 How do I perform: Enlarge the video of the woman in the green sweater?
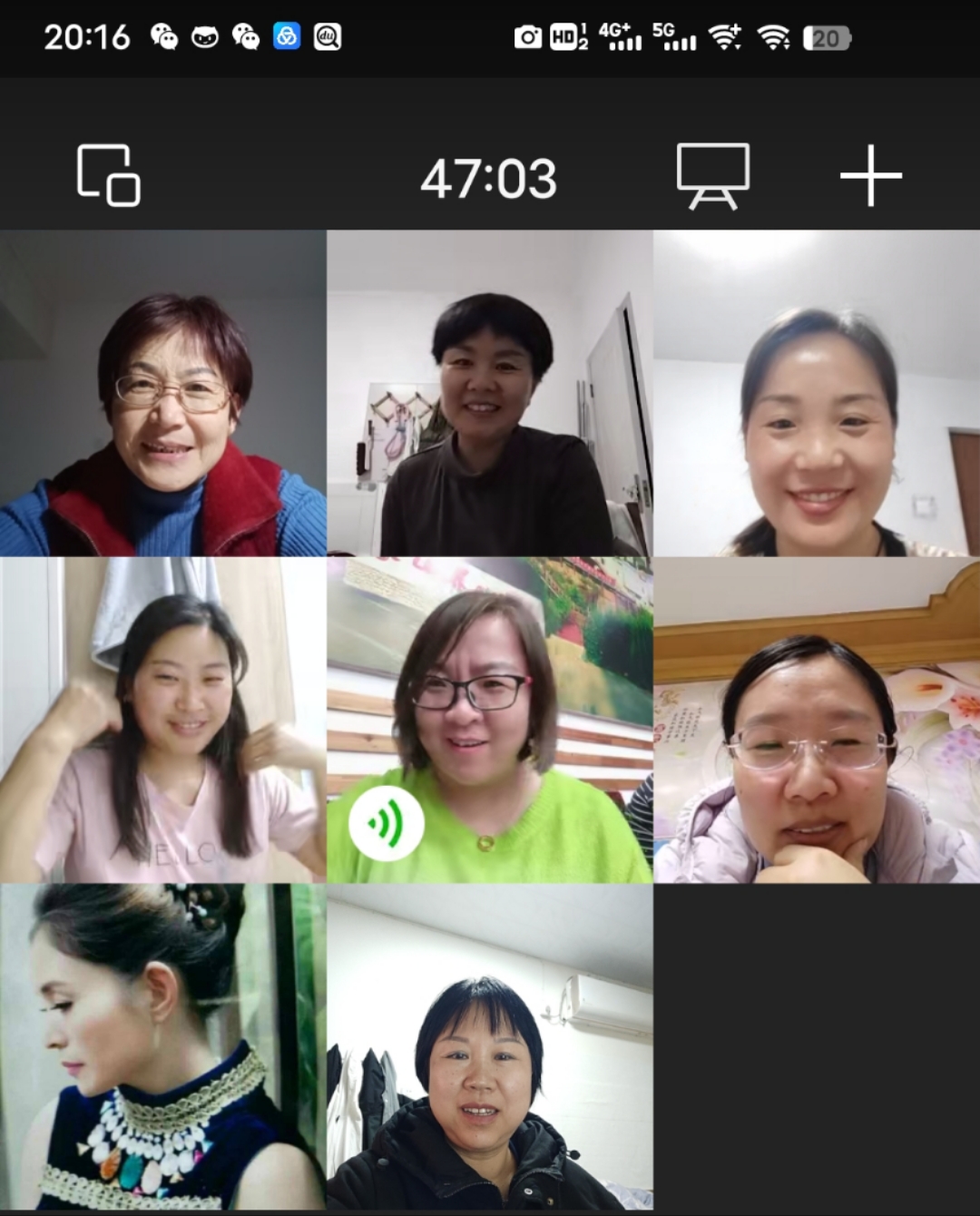tap(490, 720)
